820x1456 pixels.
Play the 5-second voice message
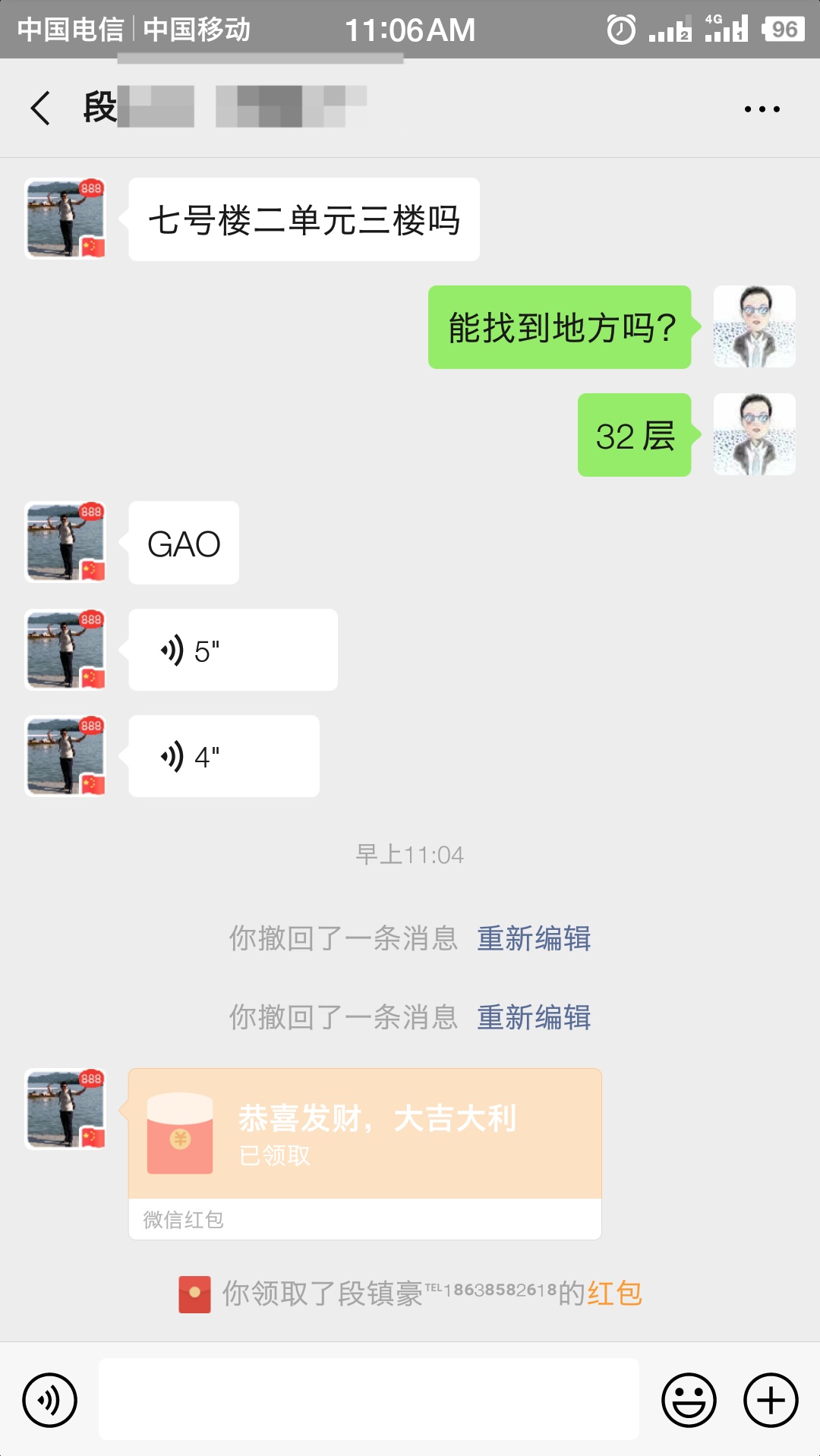coord(232,651)
